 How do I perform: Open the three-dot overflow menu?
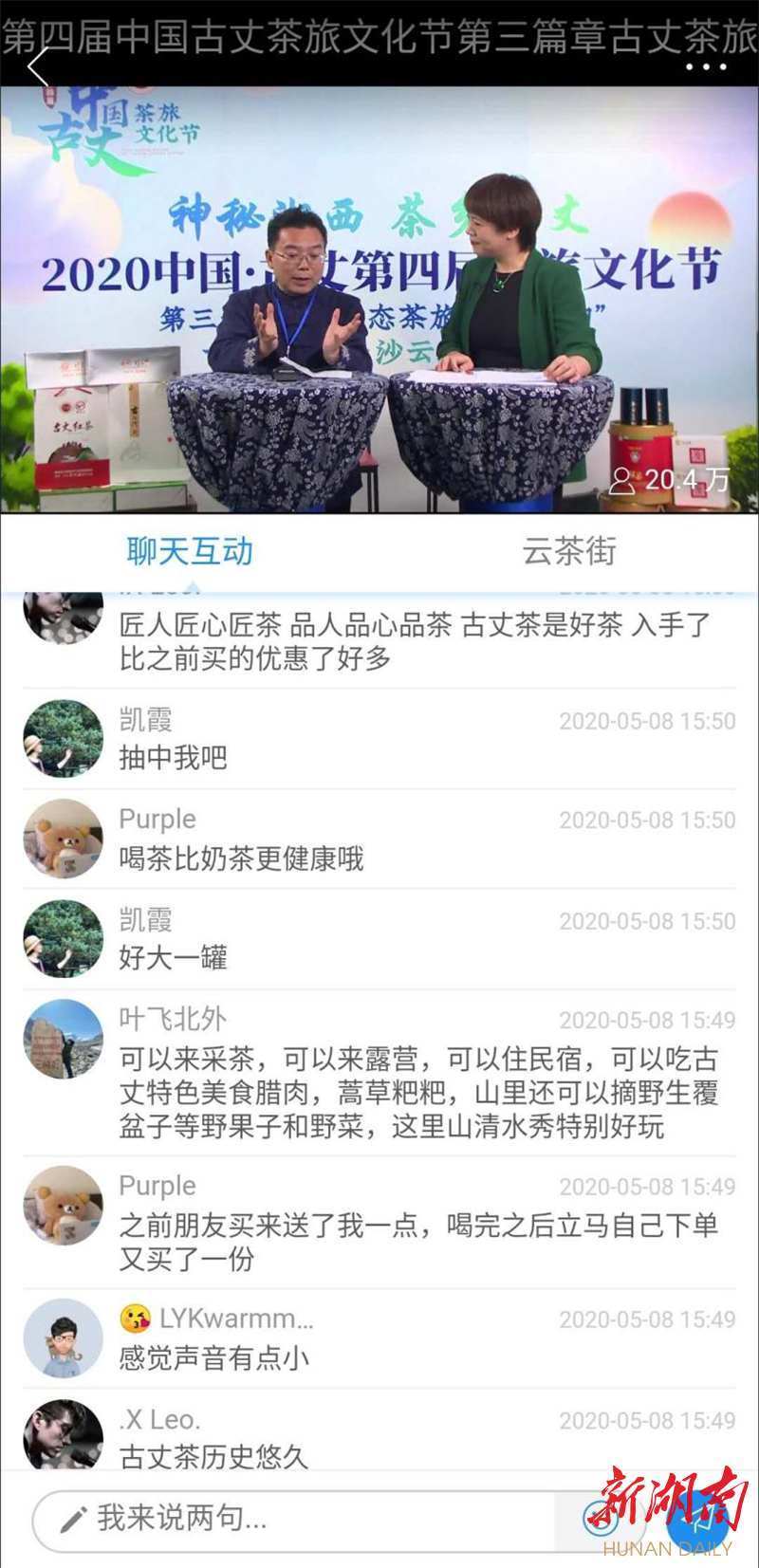pos(706,67)
